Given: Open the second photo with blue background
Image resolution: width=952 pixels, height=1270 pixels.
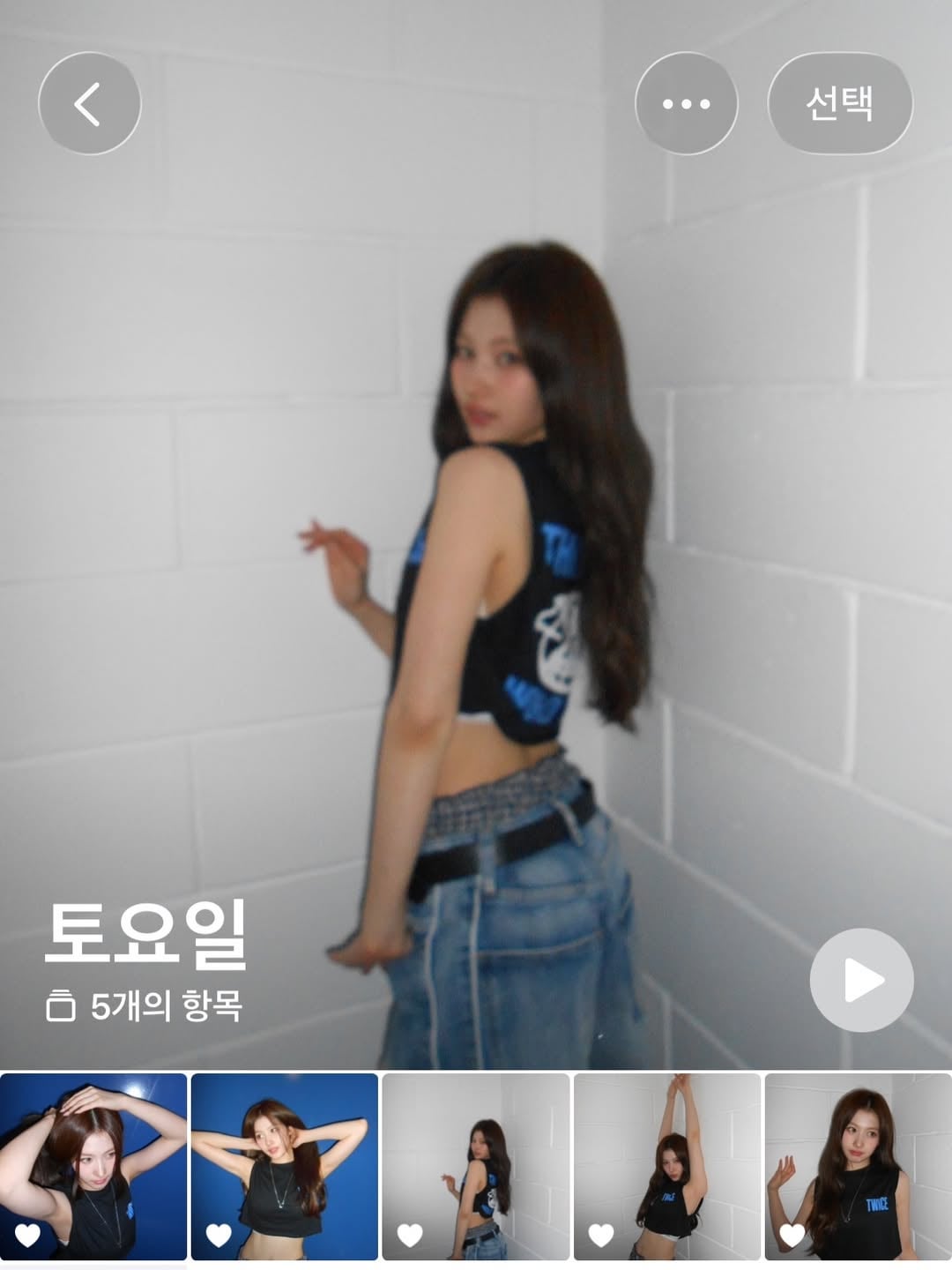Looking at the screenshot, I should [x=285, y=1167].
